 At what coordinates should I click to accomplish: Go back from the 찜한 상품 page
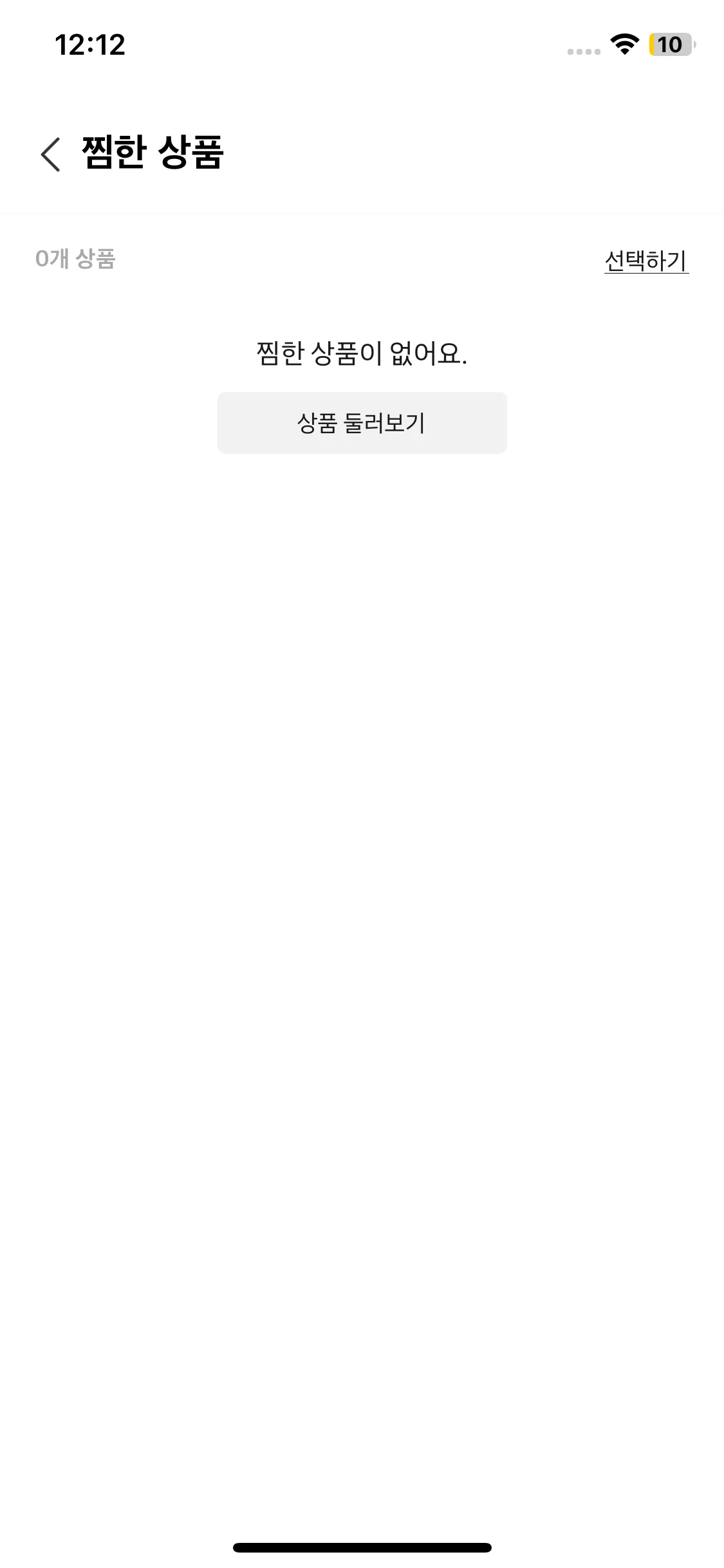coord(50,154)
